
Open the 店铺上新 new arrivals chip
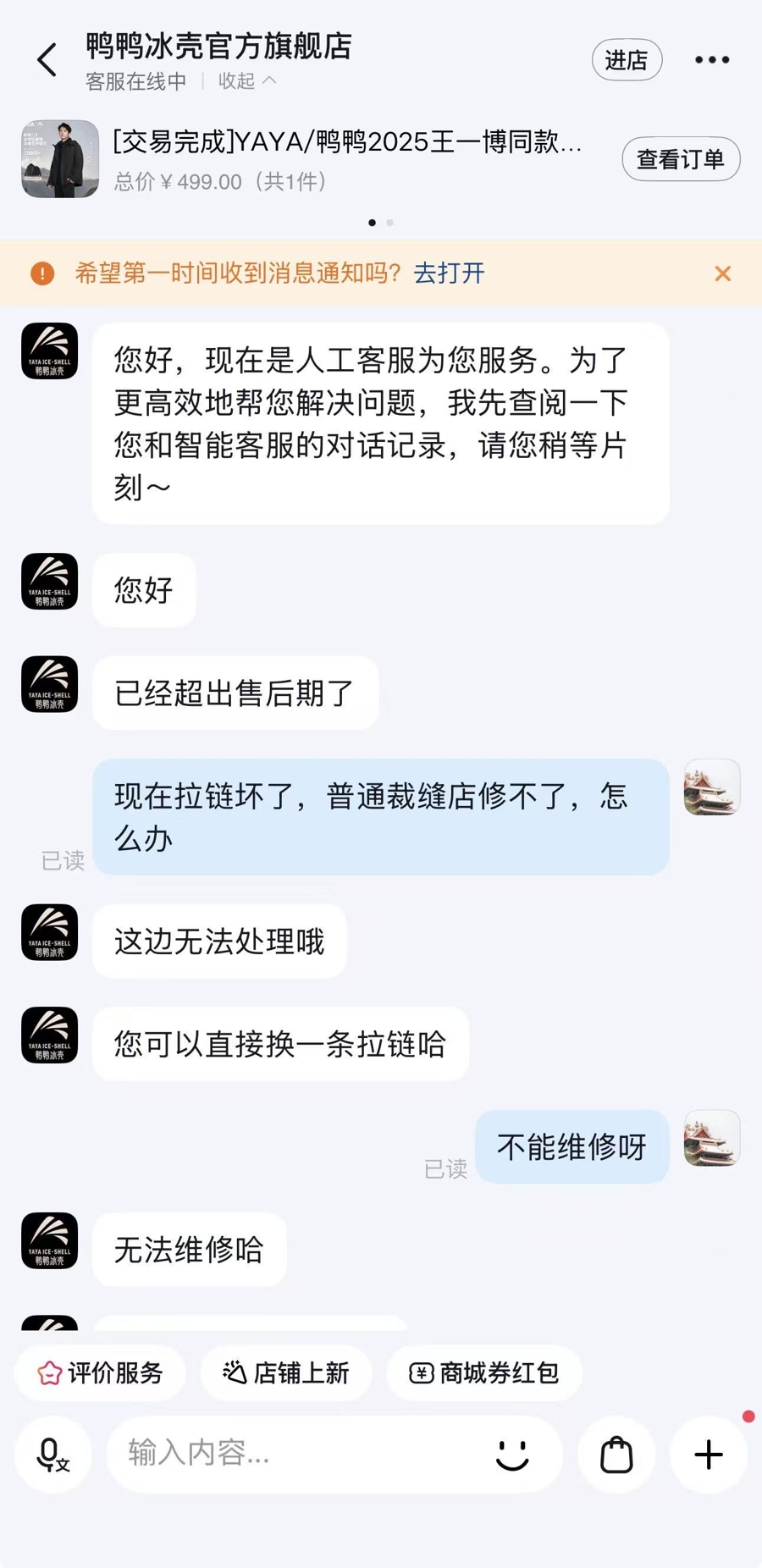coord(286,1372)
